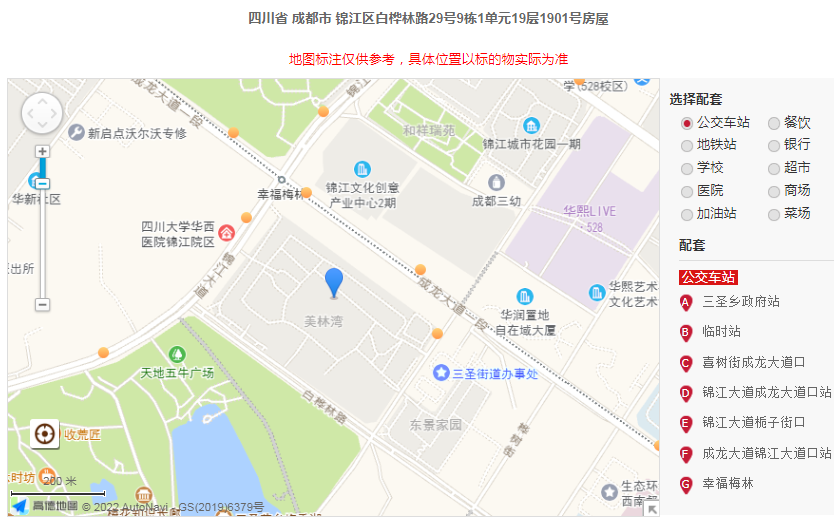The image size is (834, 517).
Task: Select 学校 in facility options
Action: pyautogui.click(x=687, y=168)
